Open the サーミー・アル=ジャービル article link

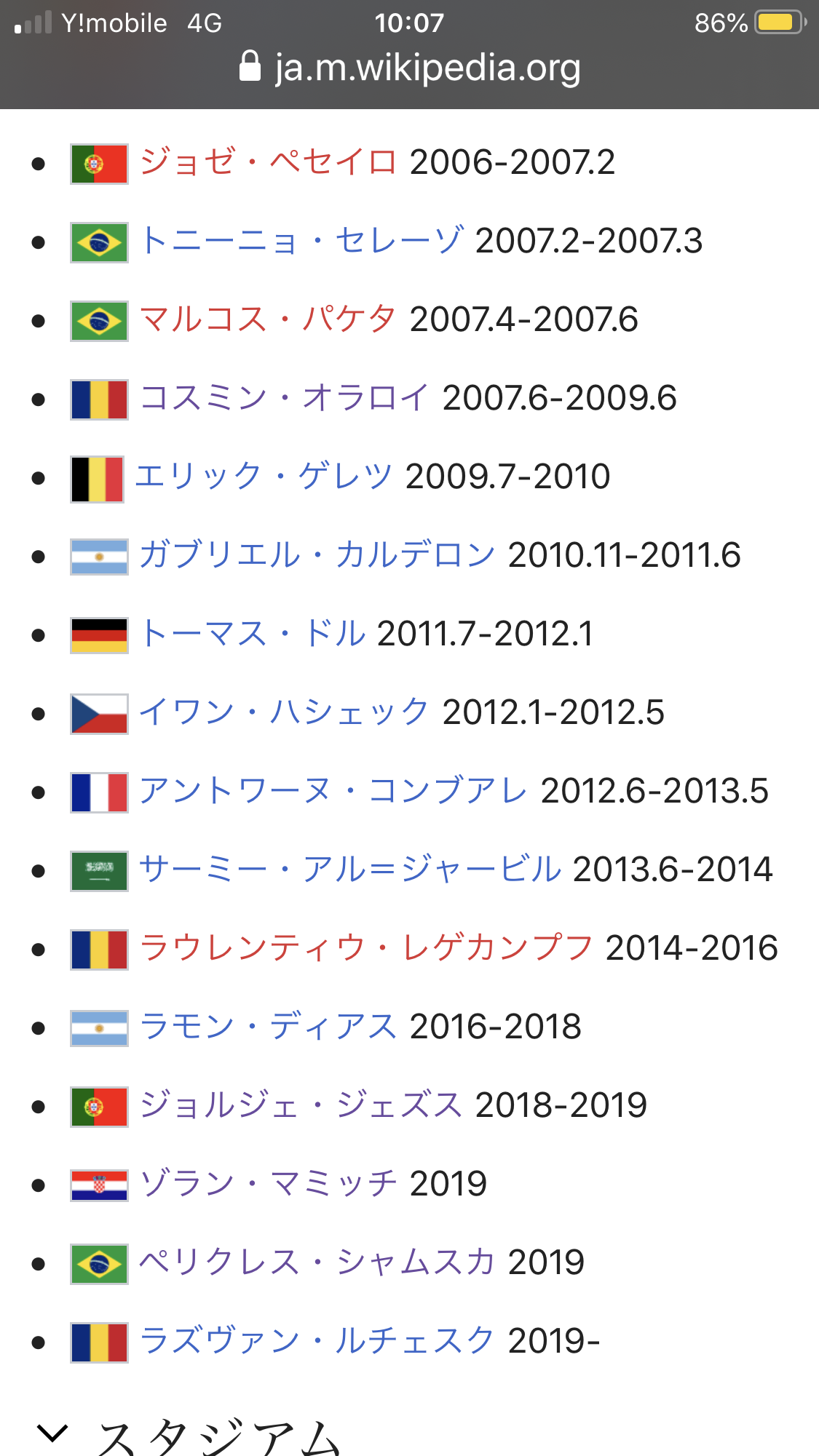(x=349, y=870)
